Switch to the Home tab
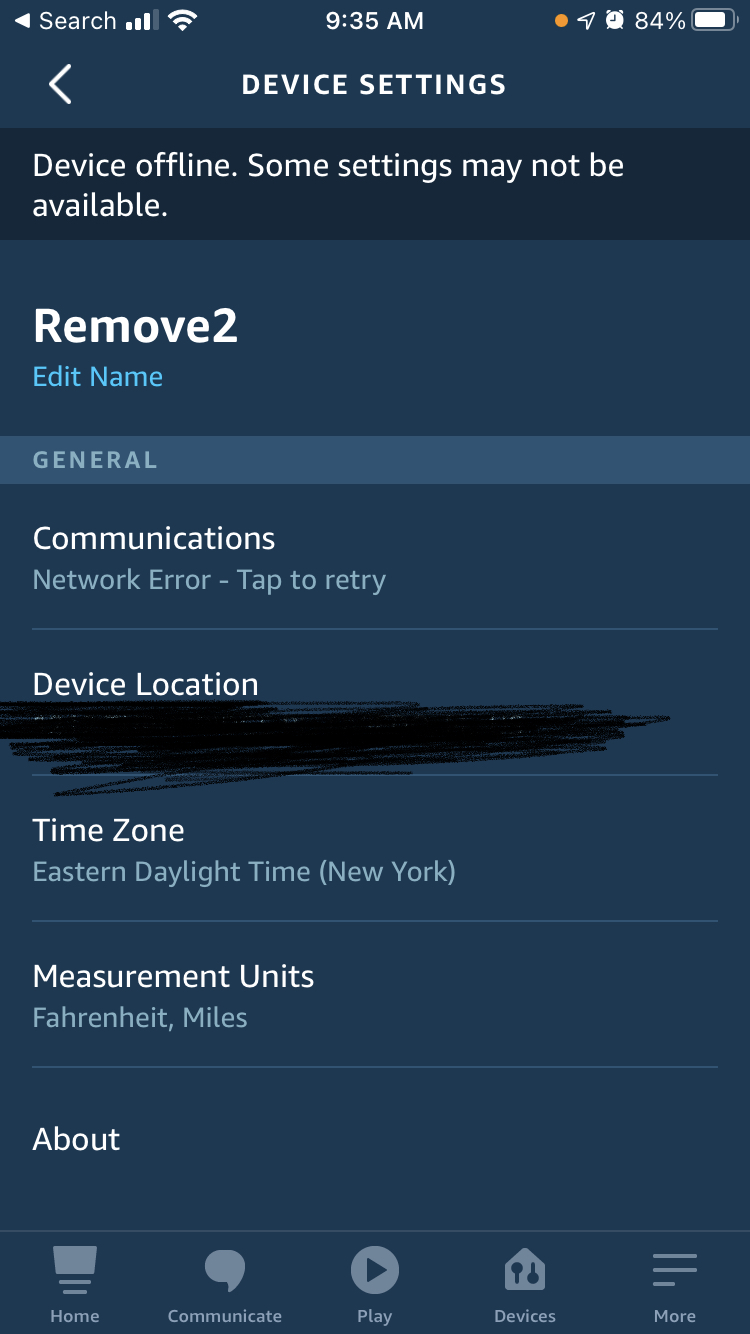 coord(75,1285)
